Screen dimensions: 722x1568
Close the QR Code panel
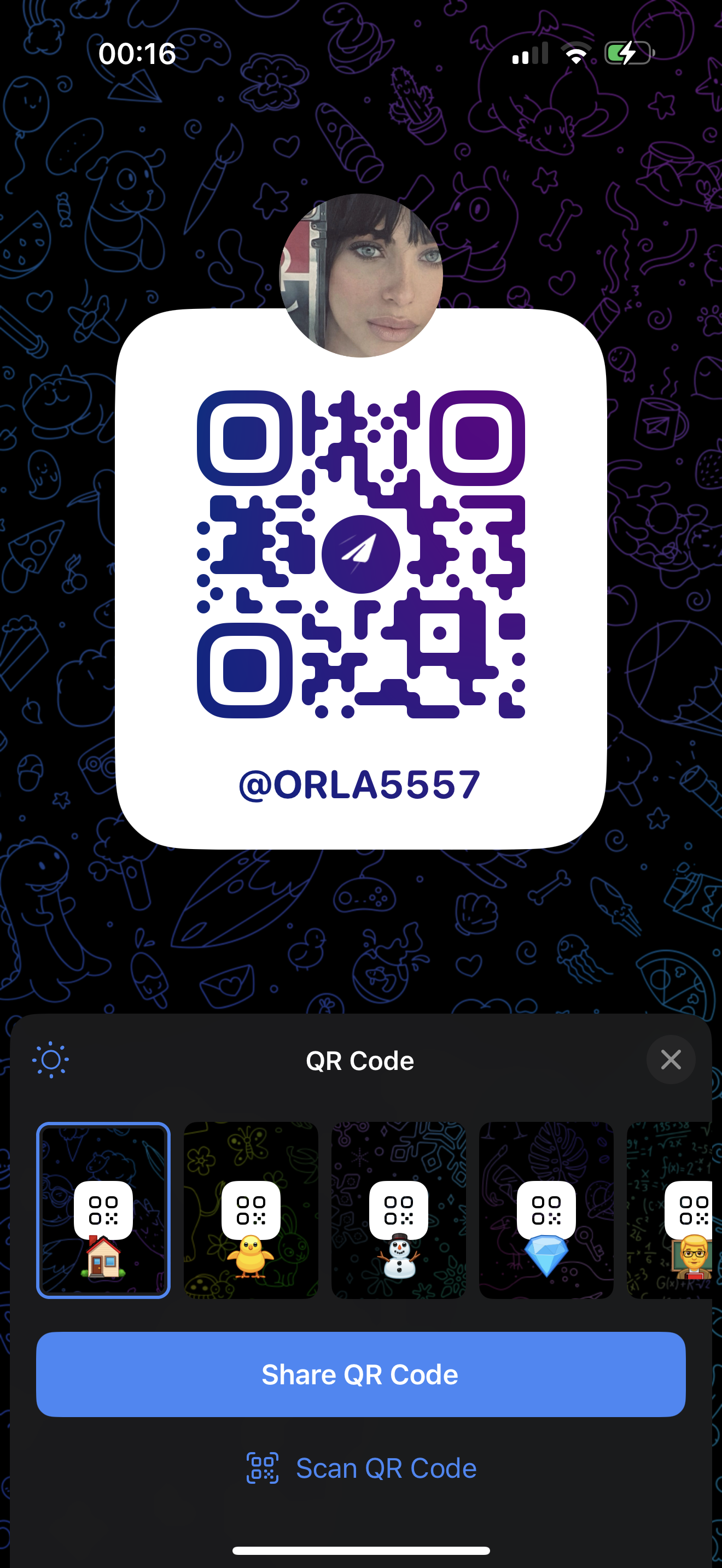click(x=670, y=1060)
